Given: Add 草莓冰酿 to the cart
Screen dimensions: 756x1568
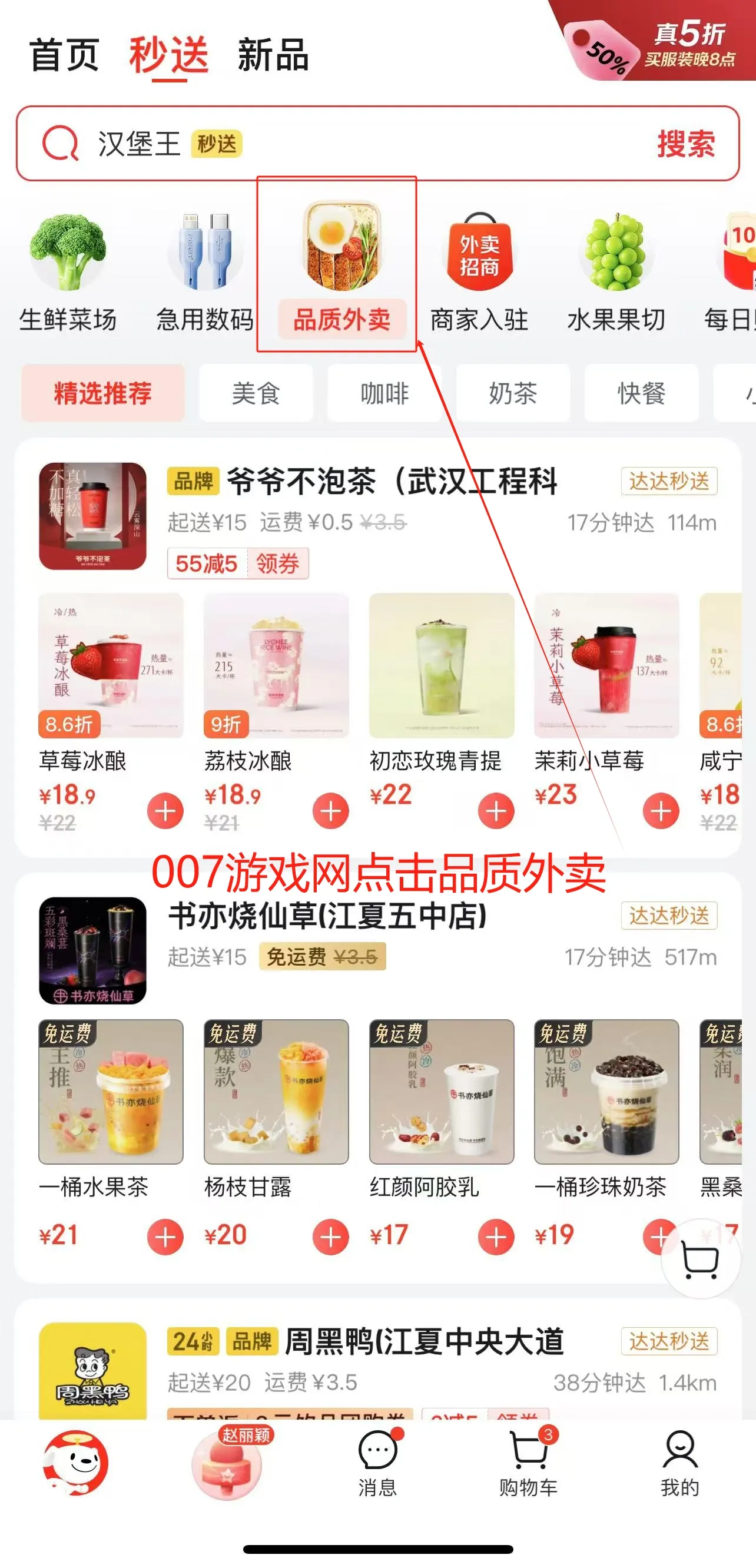Looking at the screenshot, I should click(x=165, y=811).
